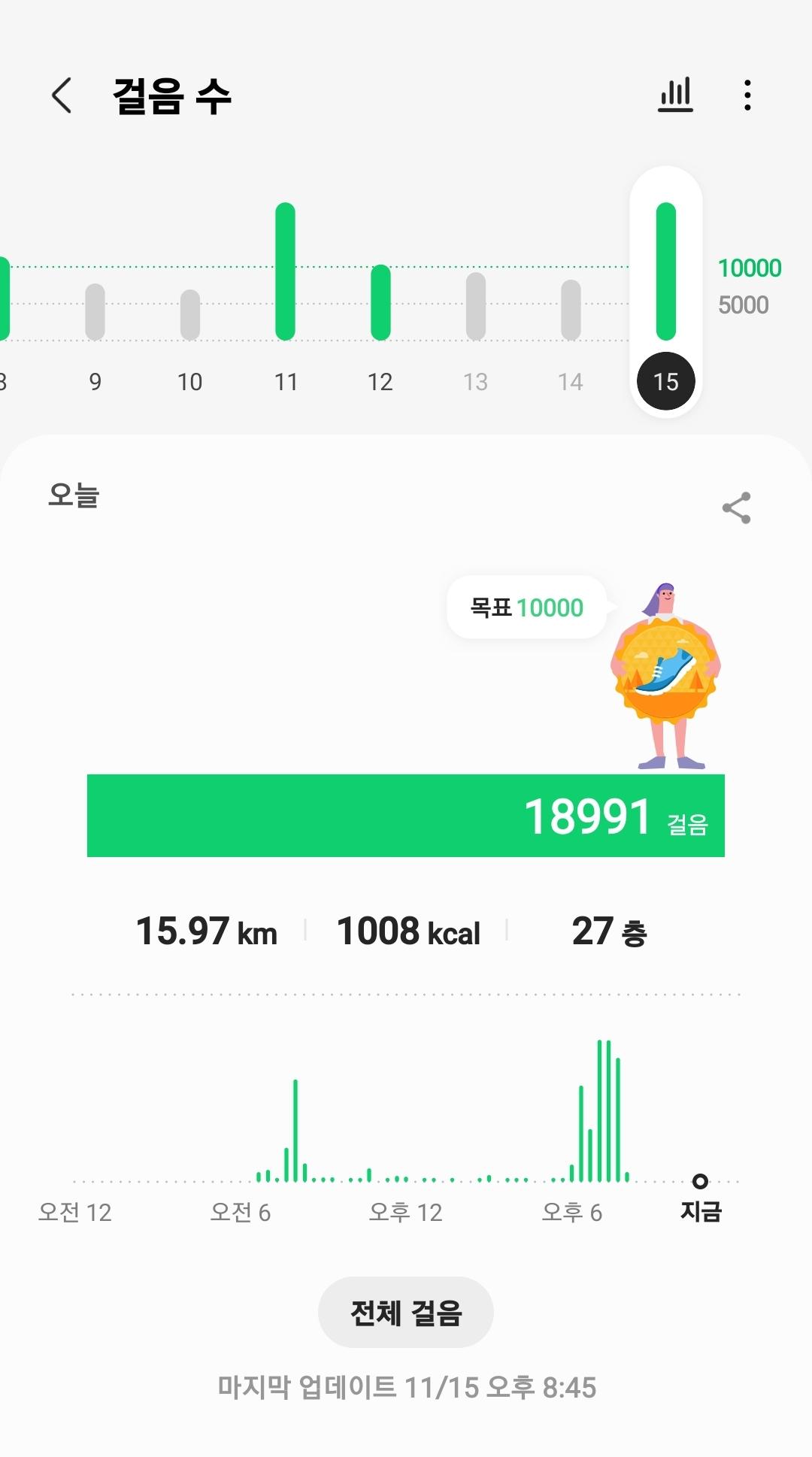This screenshot has width=812, height=1457.
Task: Open the step trends chart icon
Action: pos(675,95)
